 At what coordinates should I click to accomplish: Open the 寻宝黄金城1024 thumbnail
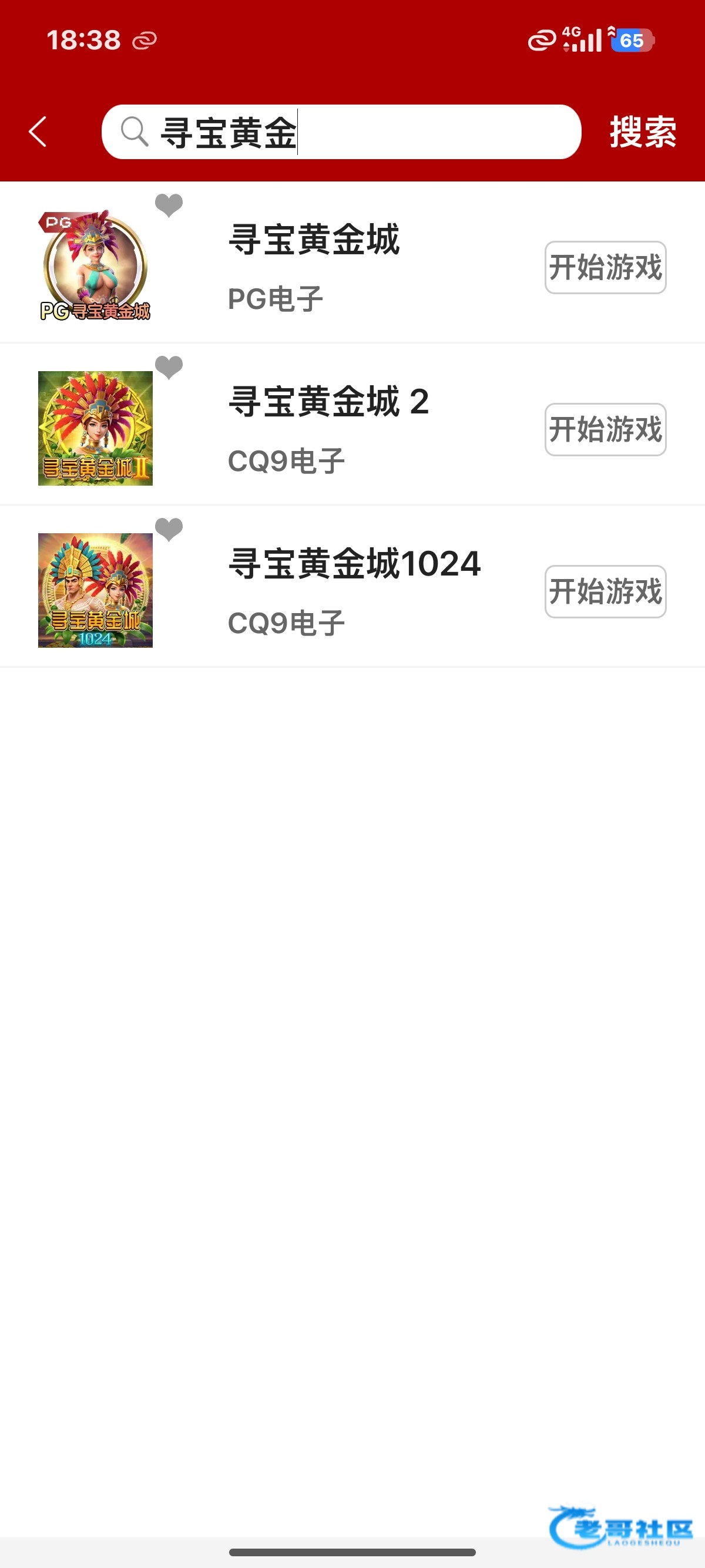point(96,590)
